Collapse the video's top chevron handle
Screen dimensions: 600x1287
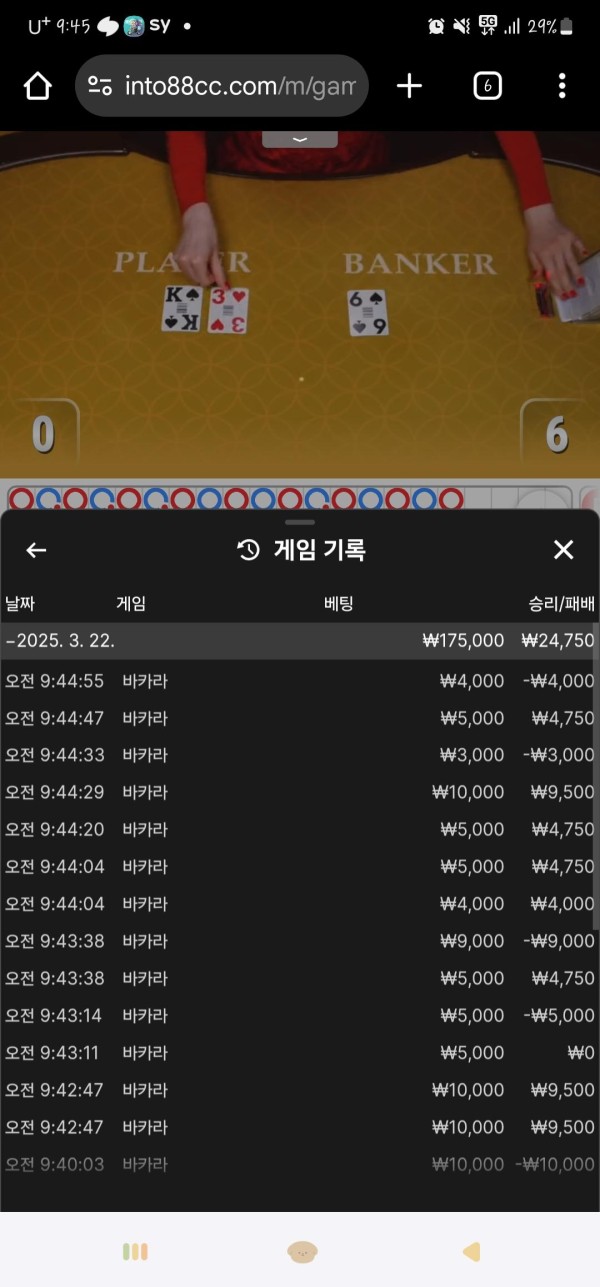click(300, 139)
